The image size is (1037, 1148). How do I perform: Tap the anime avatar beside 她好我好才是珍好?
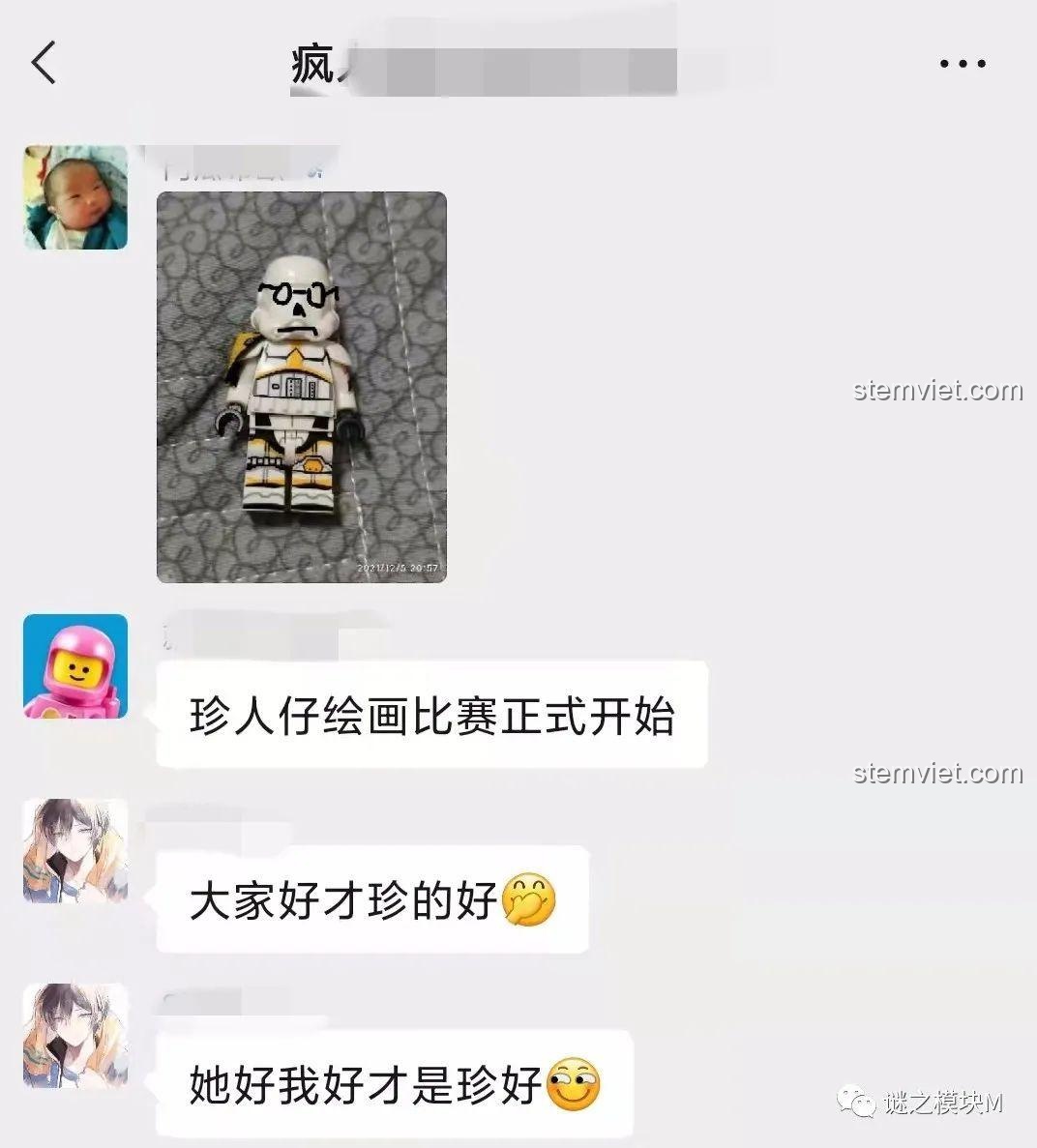(75, 1036)
